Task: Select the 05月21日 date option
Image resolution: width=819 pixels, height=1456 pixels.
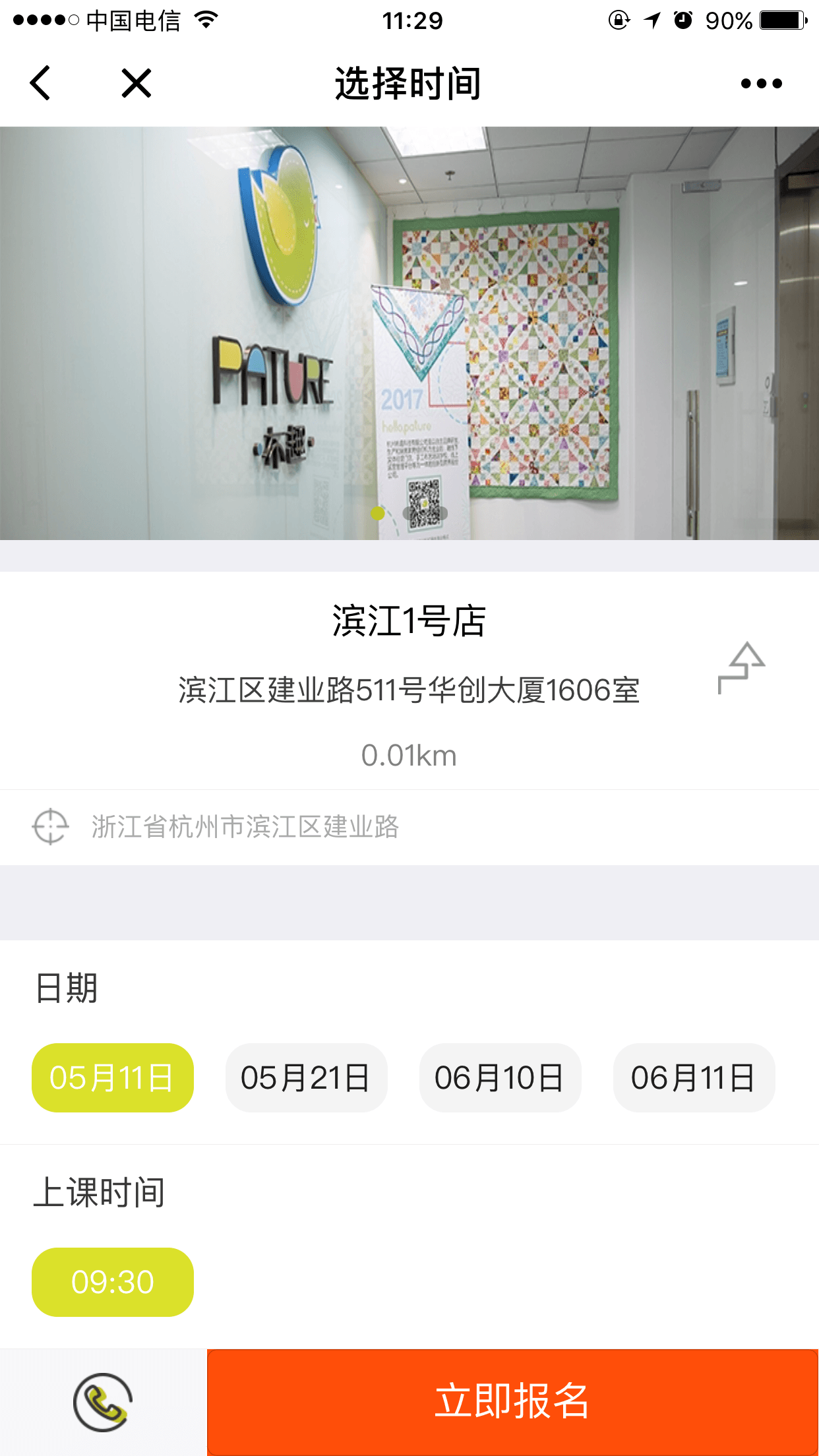Action: point(306,1077)
